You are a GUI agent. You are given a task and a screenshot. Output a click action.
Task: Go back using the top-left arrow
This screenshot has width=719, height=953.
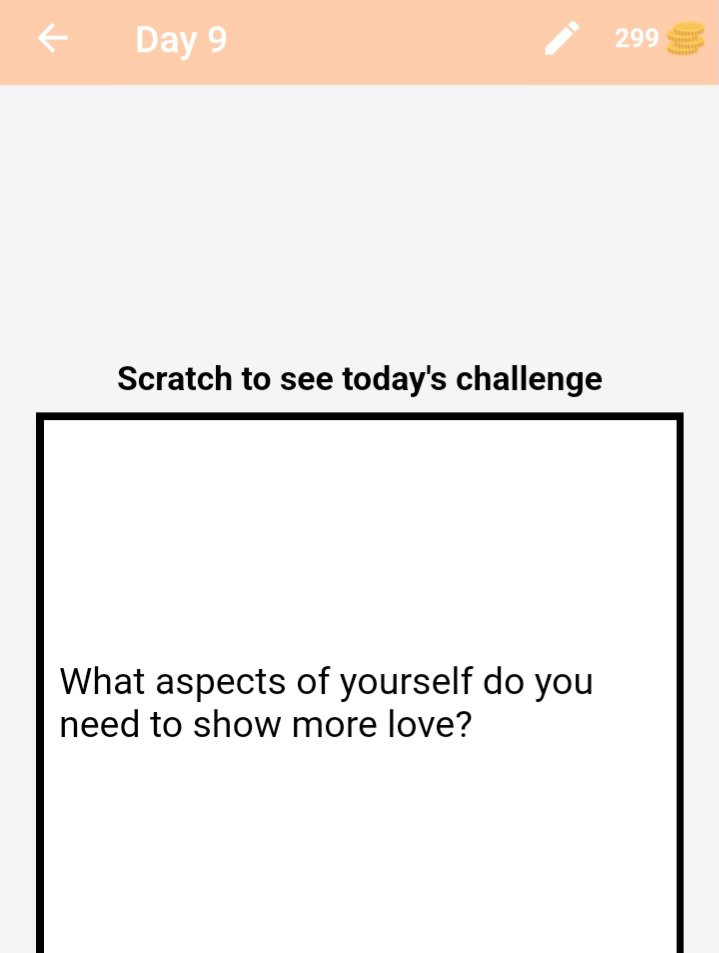click(x=52, y=40)
